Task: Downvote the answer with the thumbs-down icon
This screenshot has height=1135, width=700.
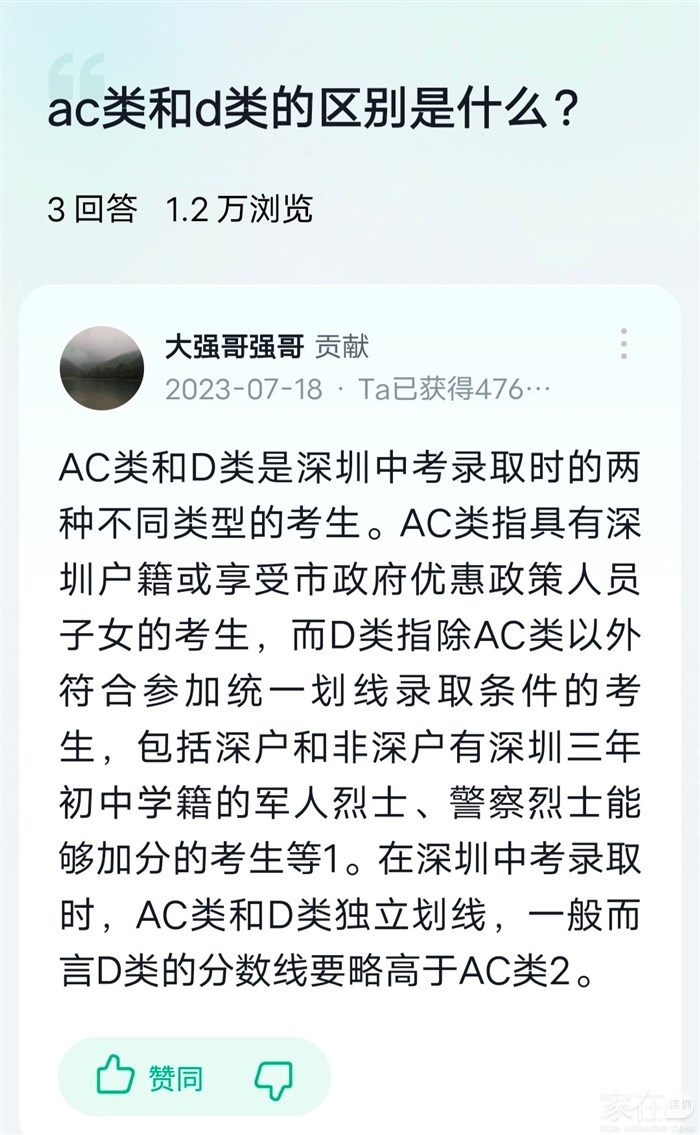Action: [x=273, y=1078]
